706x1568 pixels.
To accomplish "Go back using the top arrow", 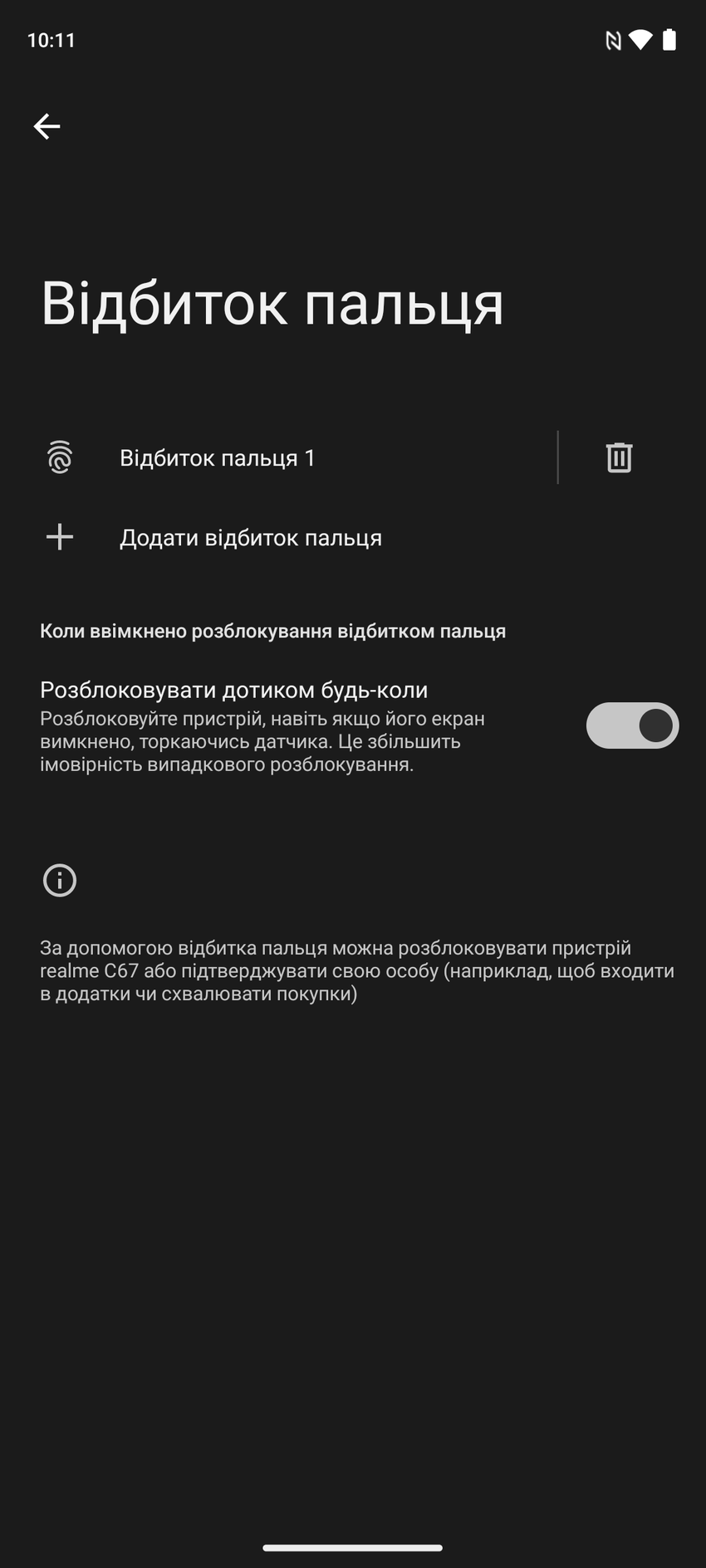I will point(47,126).
